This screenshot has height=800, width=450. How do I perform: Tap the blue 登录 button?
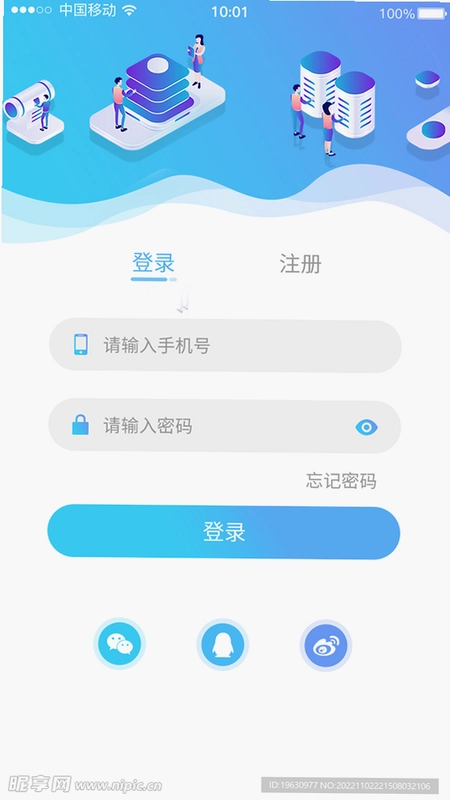(223, 532)
